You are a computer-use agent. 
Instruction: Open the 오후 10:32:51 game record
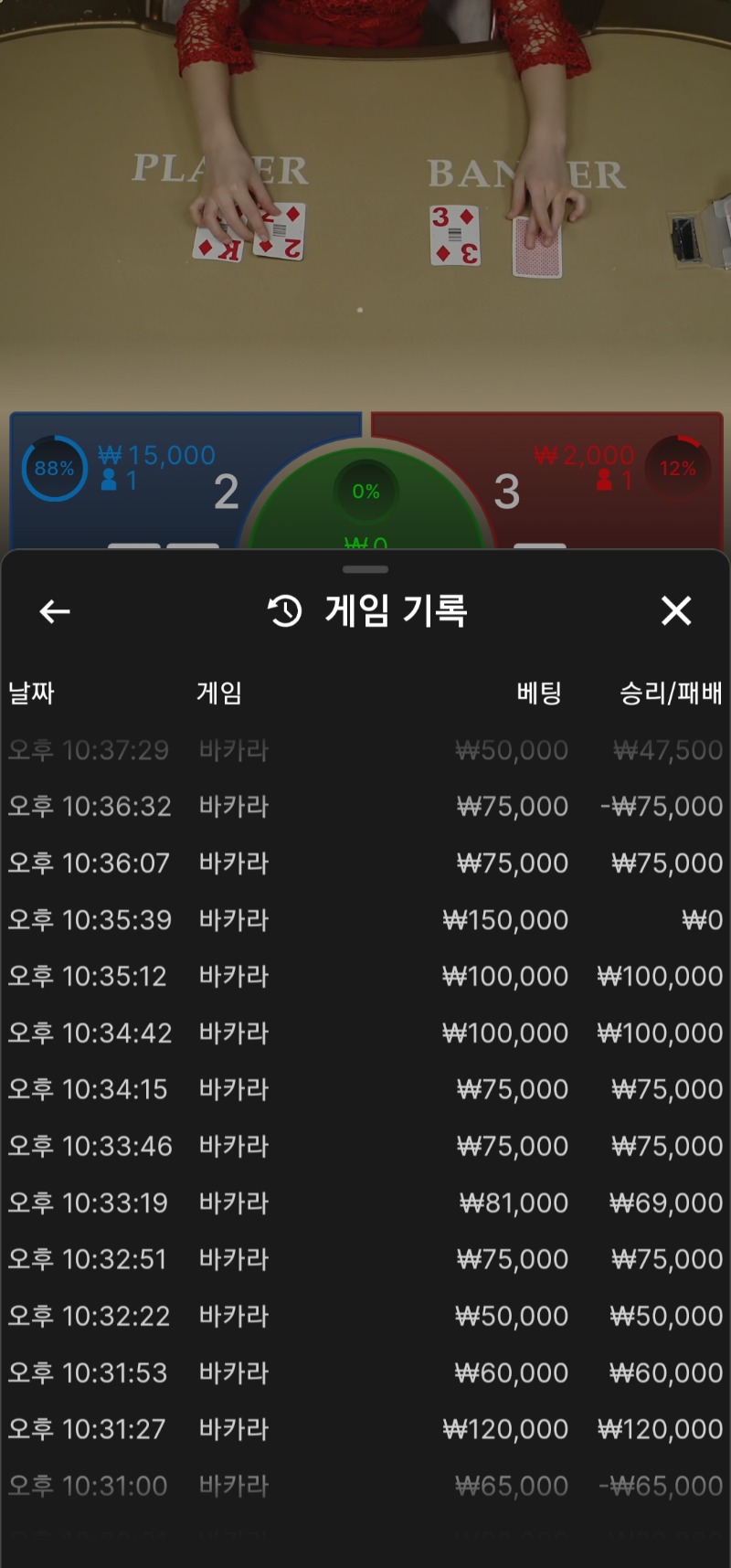click(x=365, y=1259)
